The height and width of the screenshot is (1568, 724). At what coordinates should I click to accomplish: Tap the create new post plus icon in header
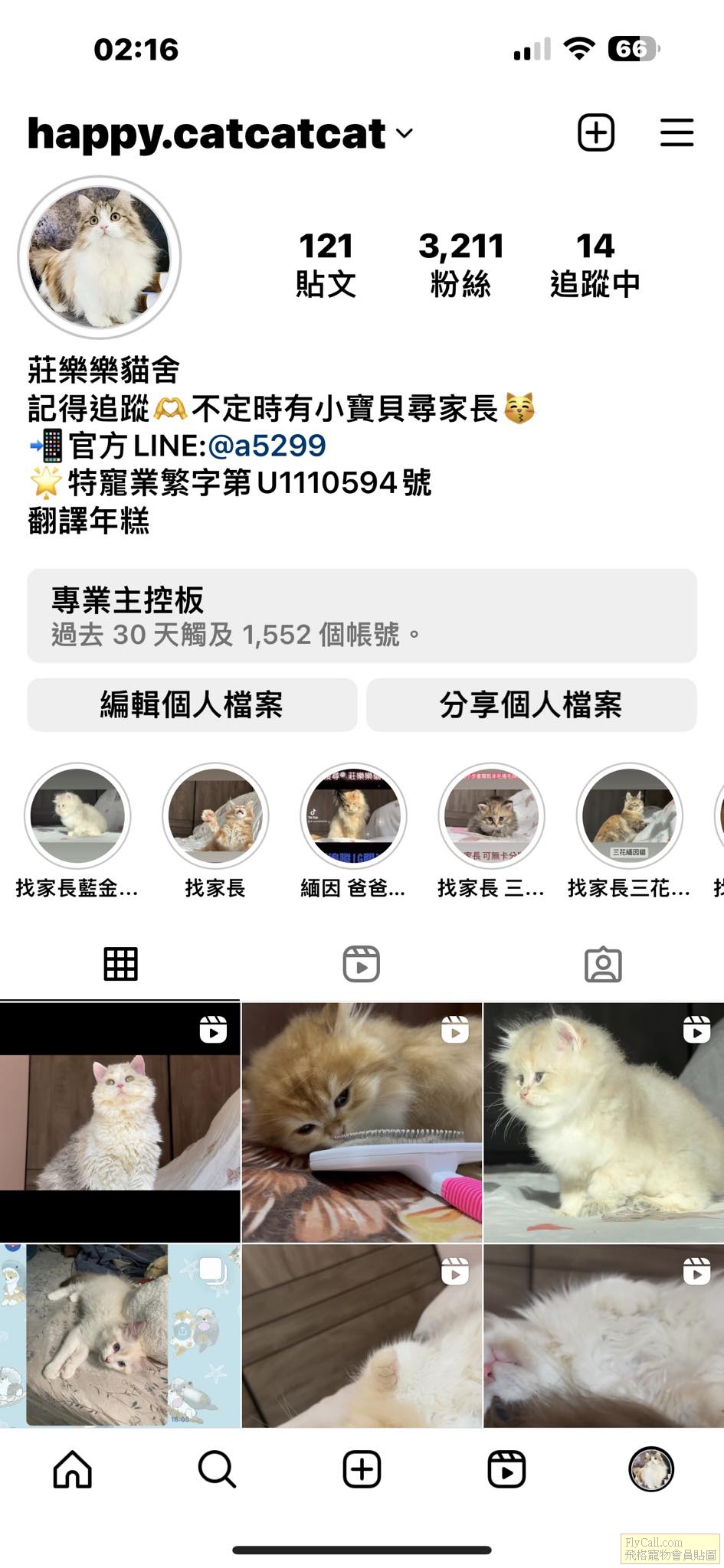click(x=595, y=133)
